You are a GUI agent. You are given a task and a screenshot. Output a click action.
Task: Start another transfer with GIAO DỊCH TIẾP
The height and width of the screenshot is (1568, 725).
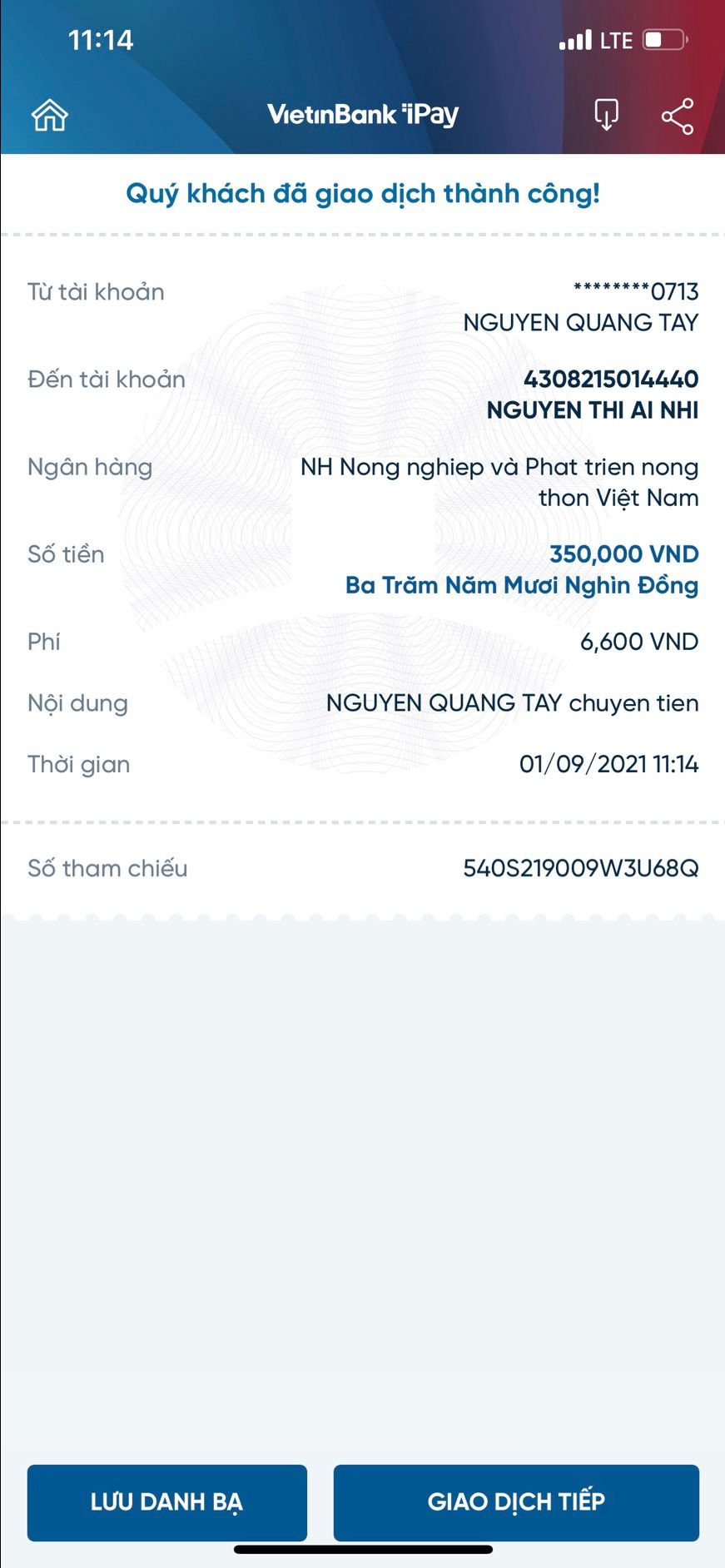click(x=516, y=1502)
